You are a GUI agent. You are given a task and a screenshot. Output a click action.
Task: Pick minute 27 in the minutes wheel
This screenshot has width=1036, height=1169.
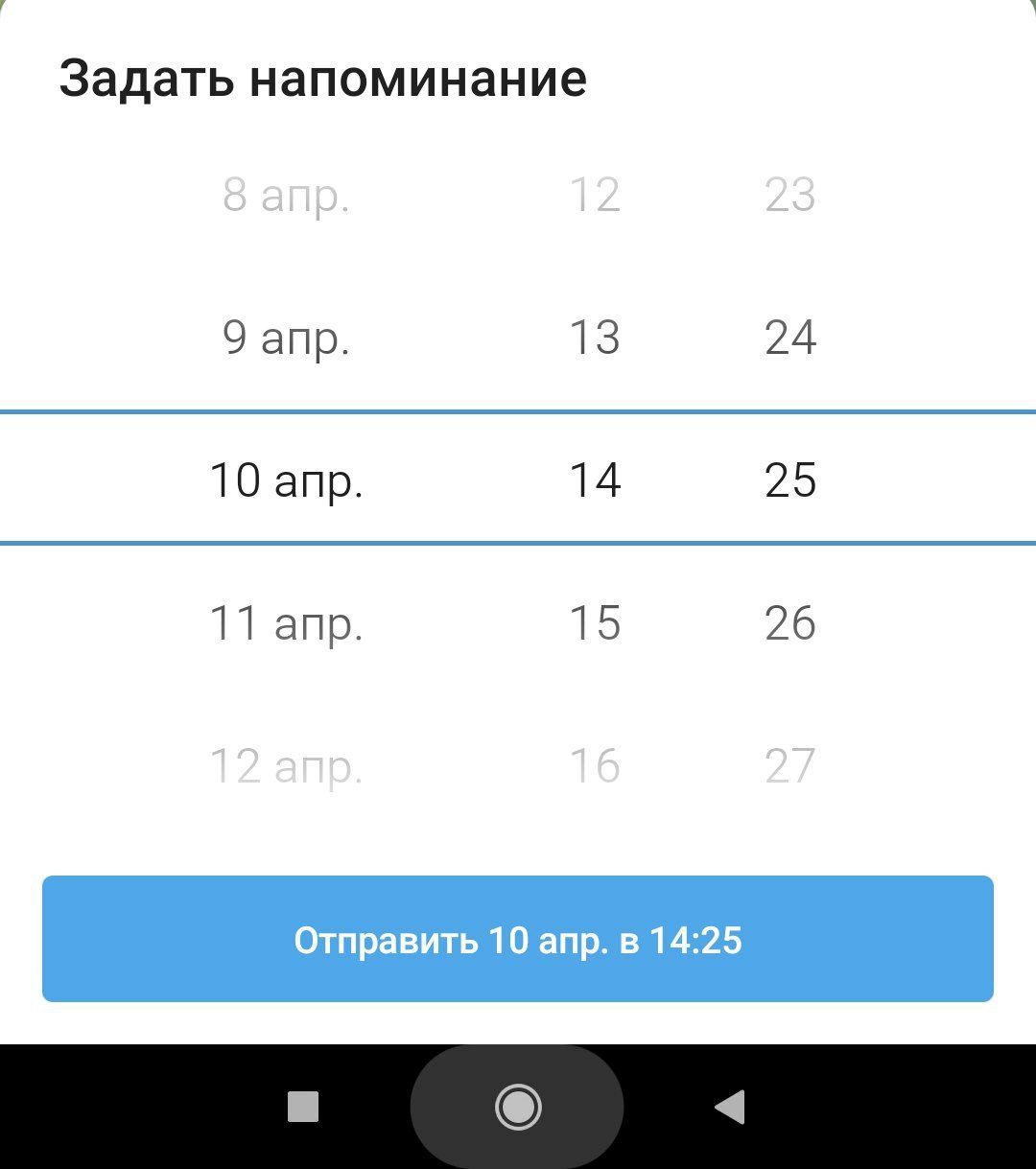(x=790, y=766)
